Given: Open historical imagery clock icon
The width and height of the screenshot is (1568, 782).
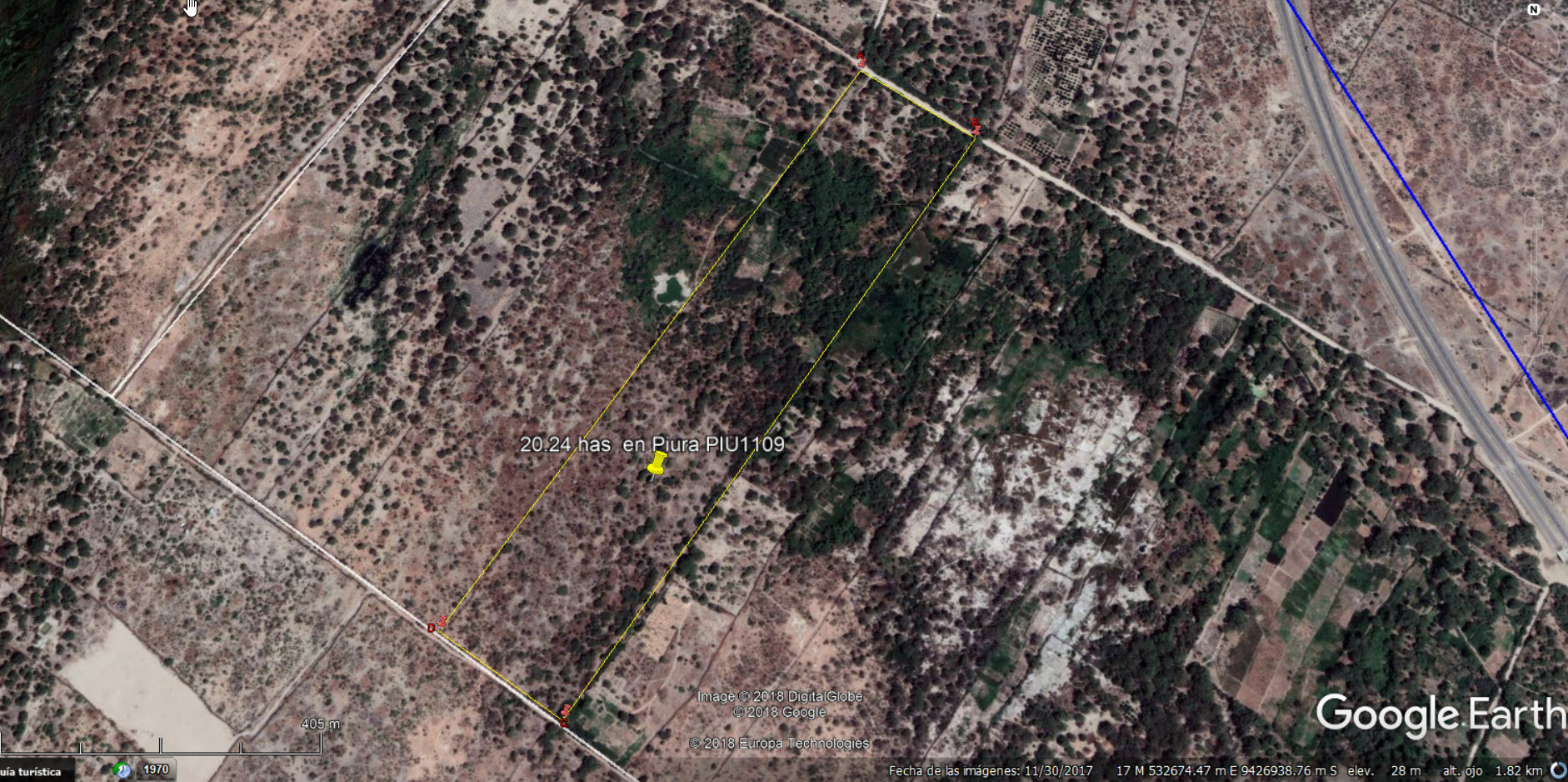Looking at the screenshot, I should (122, 770).
